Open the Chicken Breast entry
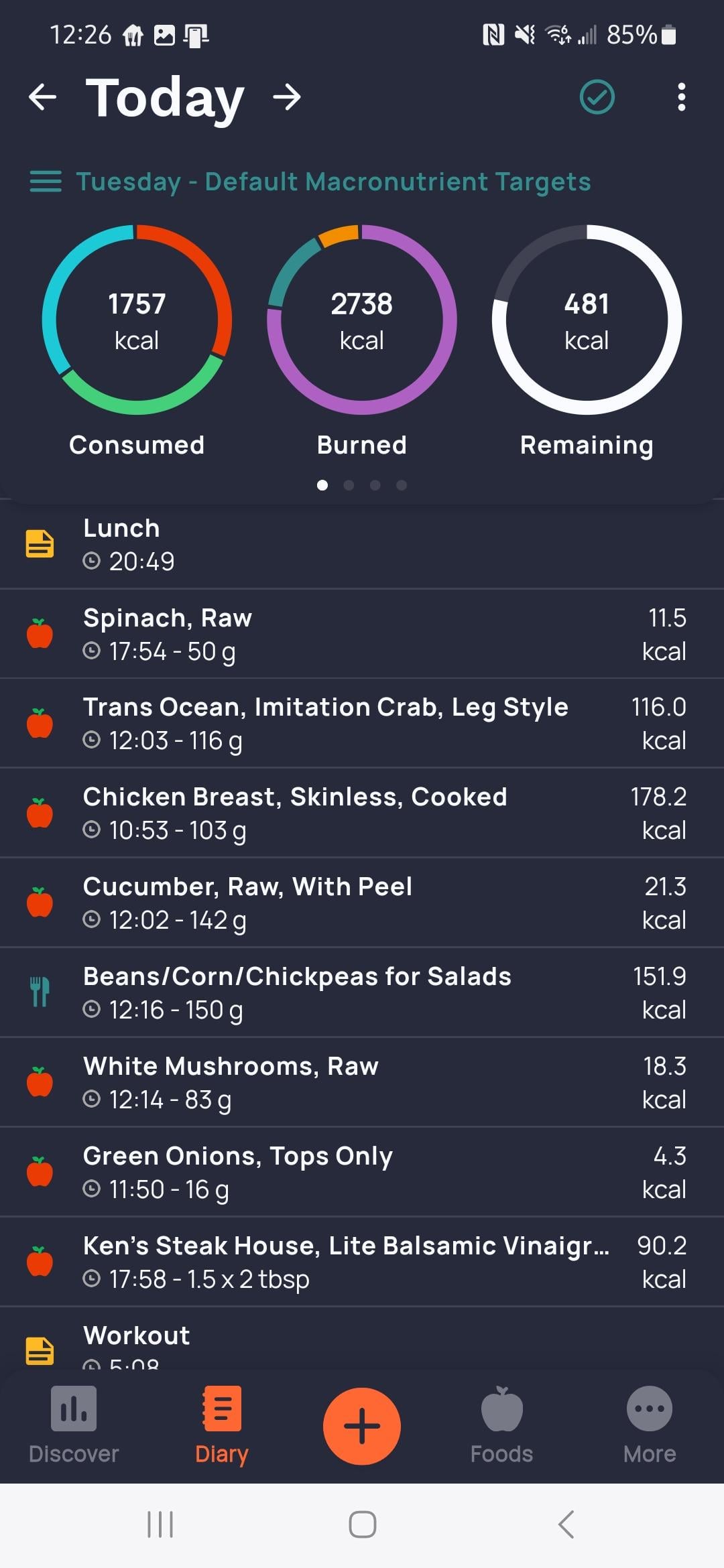 362,813
